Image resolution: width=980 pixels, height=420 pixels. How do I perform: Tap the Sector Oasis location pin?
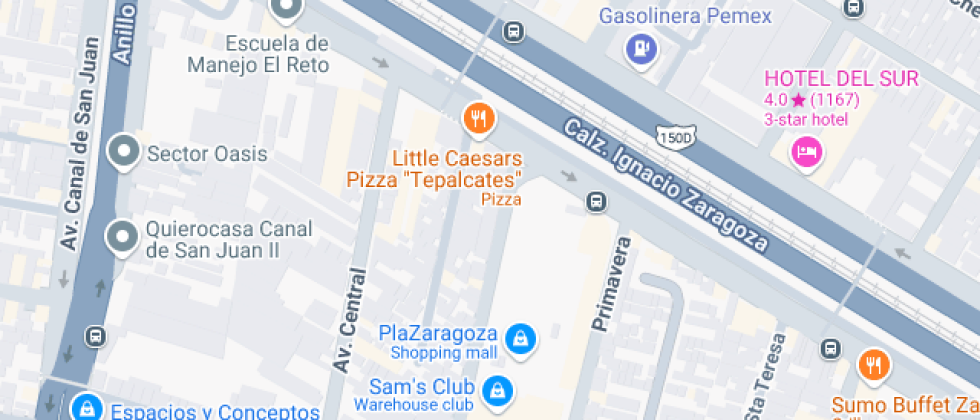(x=124, y=152)
